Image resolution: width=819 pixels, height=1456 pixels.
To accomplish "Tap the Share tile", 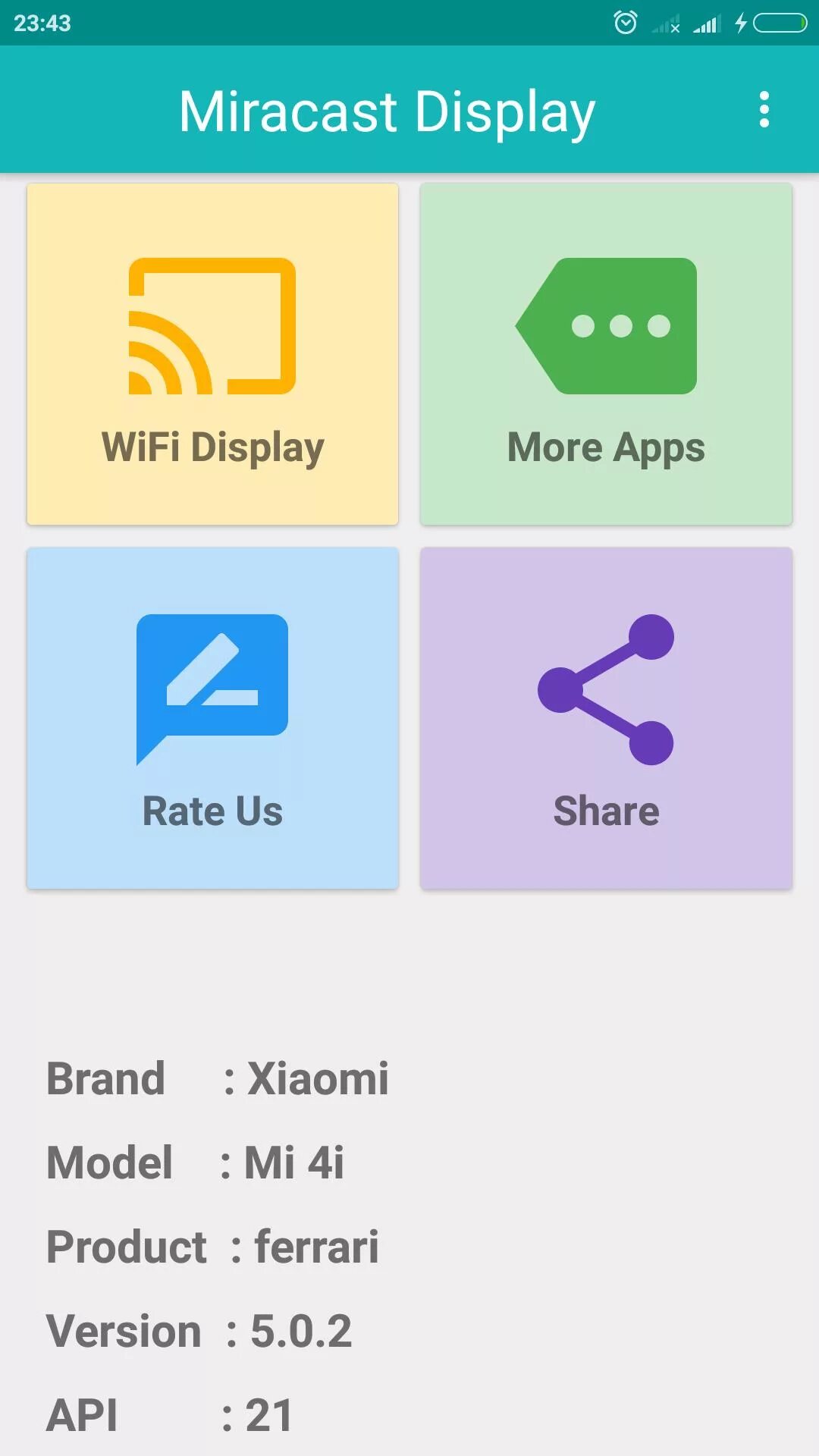I will tap(606, 718).
